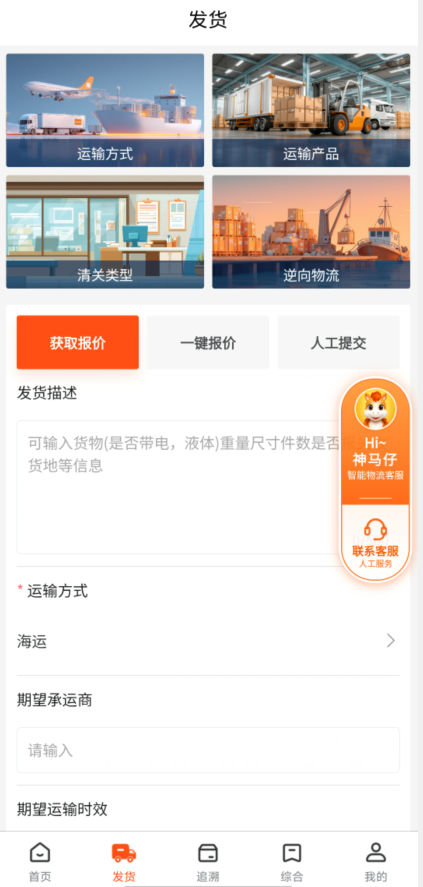
Task: Switch to 人工提交
Action: pos(338,342)
